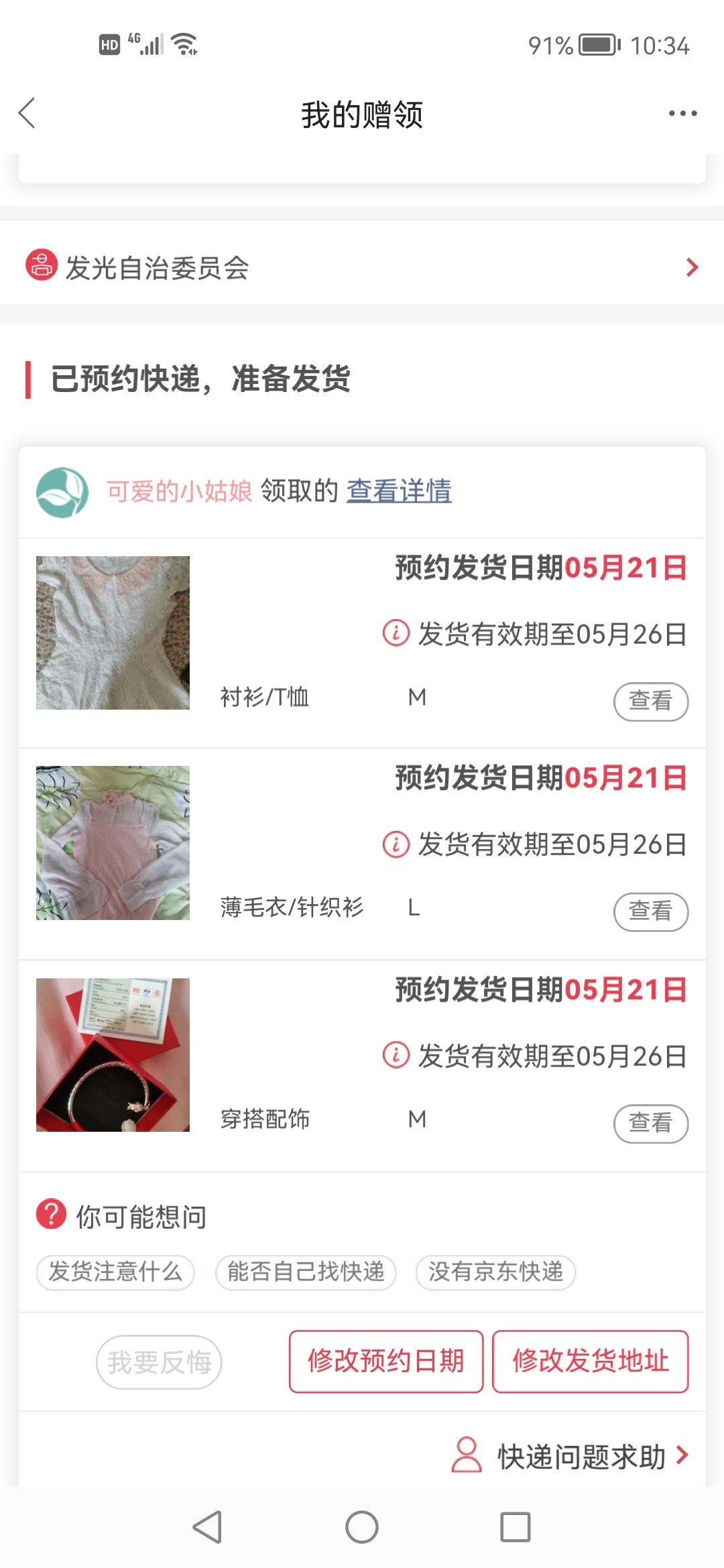Screen dimensions: 724x1568
Task: Open the 衬衫/T恤 product photo
Action: [113, 633]
